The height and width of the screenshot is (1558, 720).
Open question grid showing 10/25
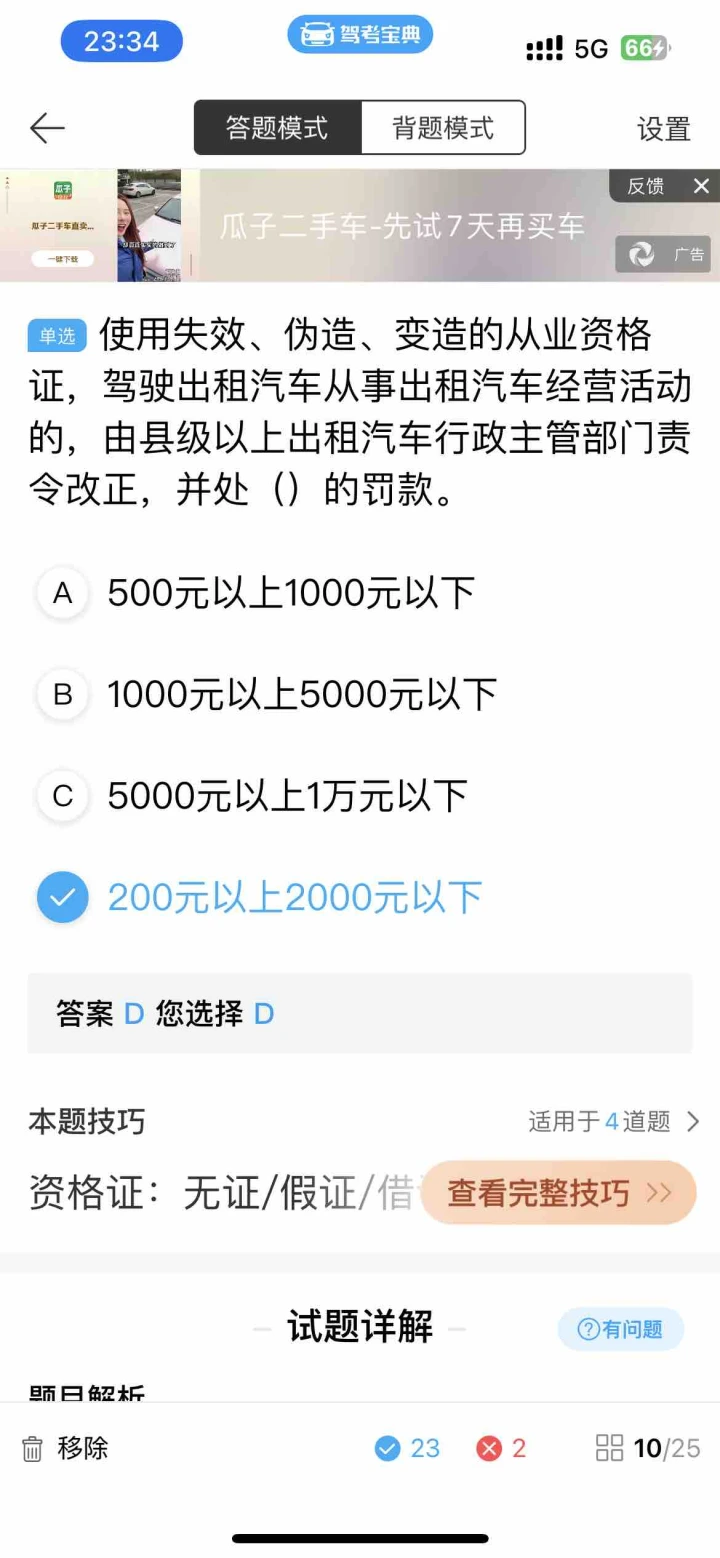click(648, 1448)
